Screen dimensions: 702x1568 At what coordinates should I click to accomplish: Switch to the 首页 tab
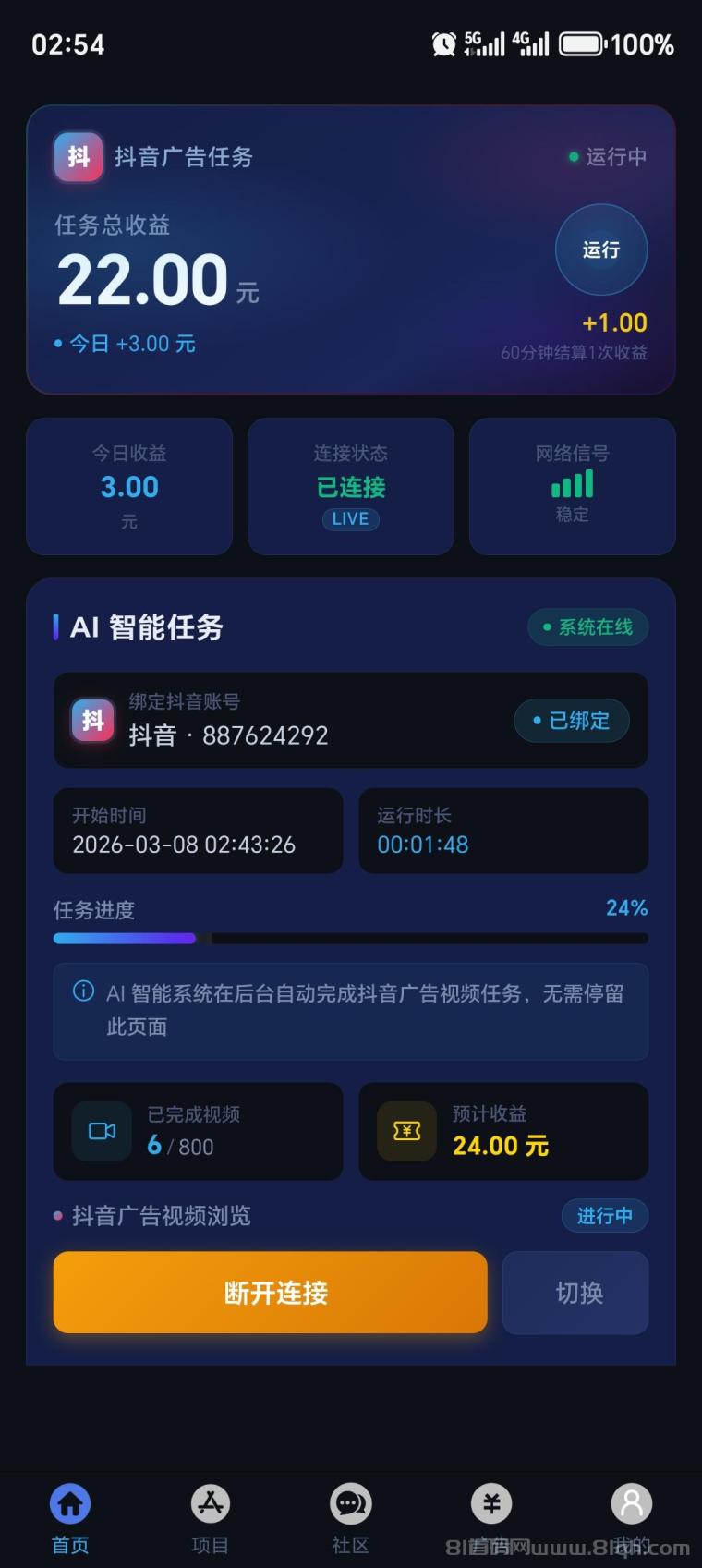70,1518
